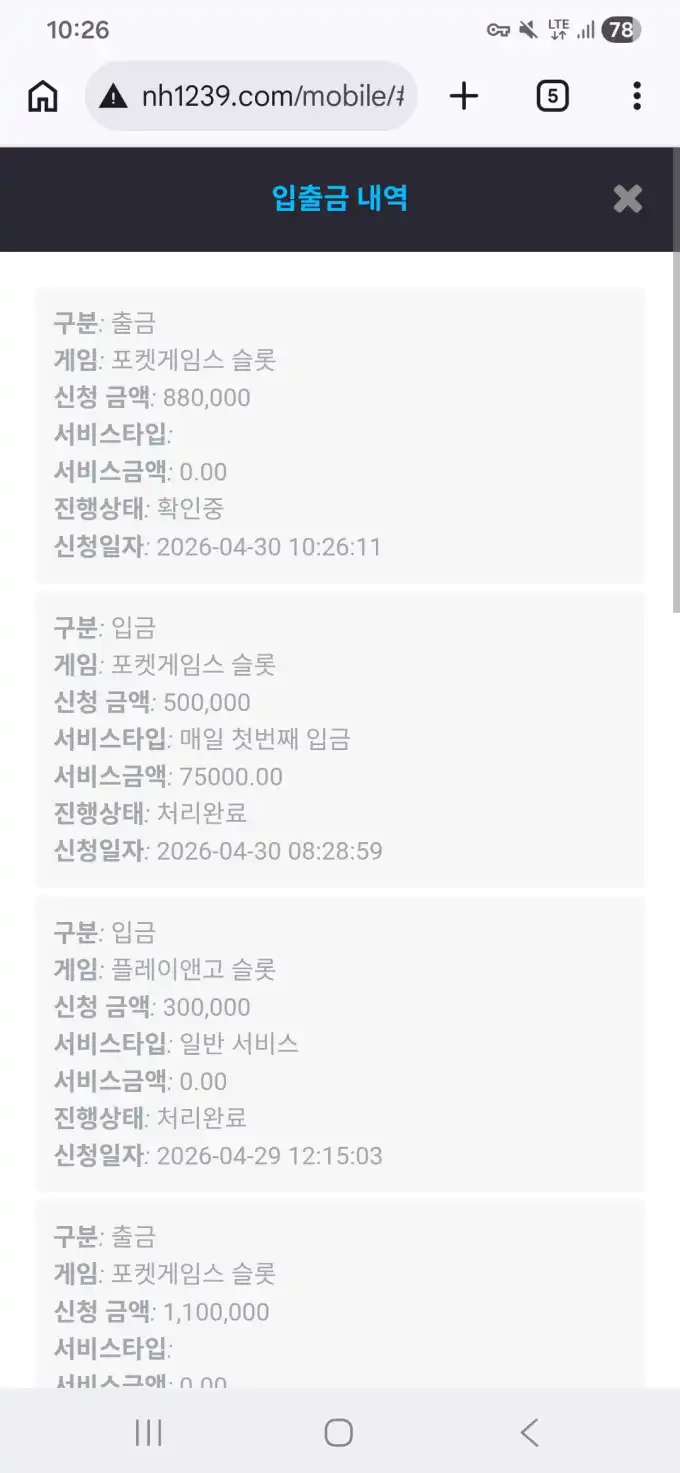Open the recent apps view
This screenshot has width=680, height=1473.
tap(149, 1432)
